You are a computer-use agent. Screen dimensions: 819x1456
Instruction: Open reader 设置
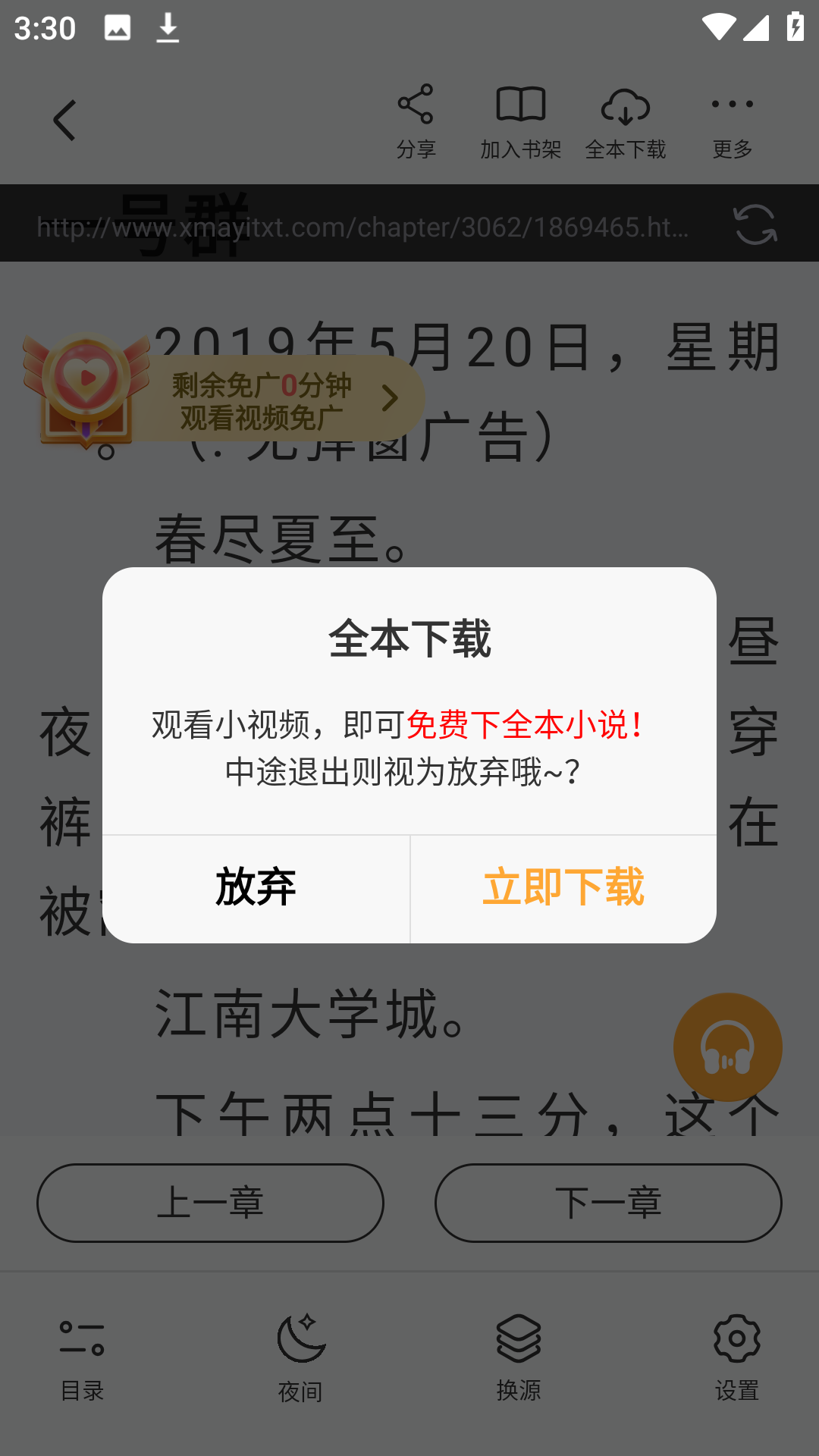[736, 1357]
